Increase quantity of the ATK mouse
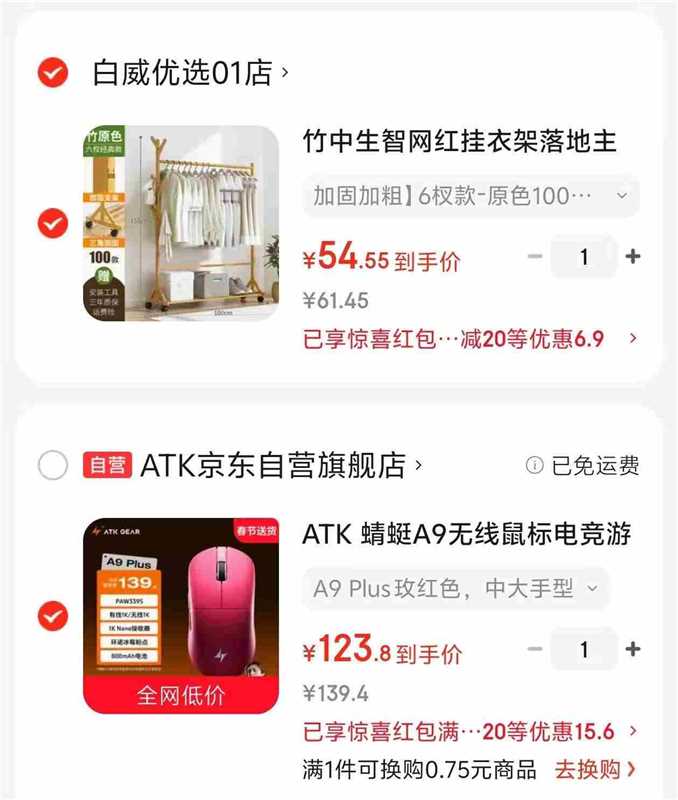The height and width of the screenshot is (800, 678). point(632,649)
